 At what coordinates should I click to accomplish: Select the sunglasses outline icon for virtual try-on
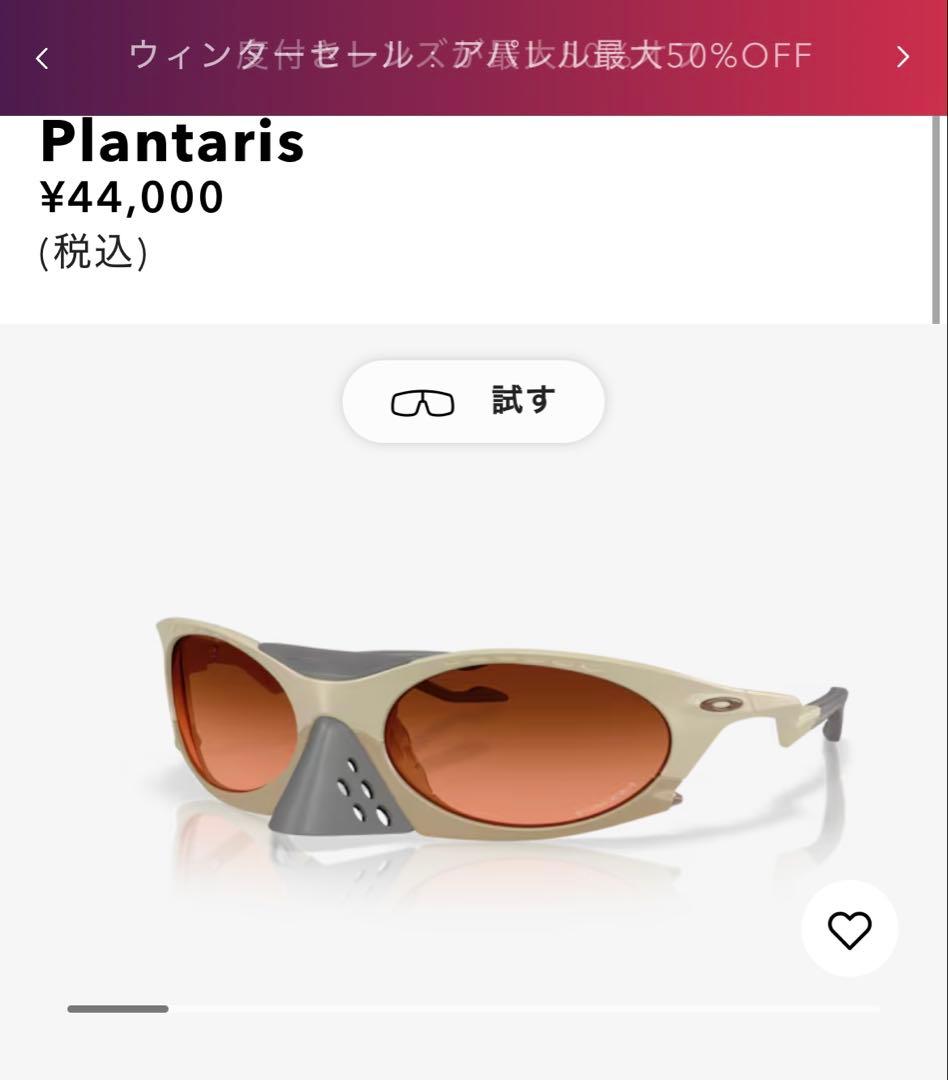pos(421,402)
